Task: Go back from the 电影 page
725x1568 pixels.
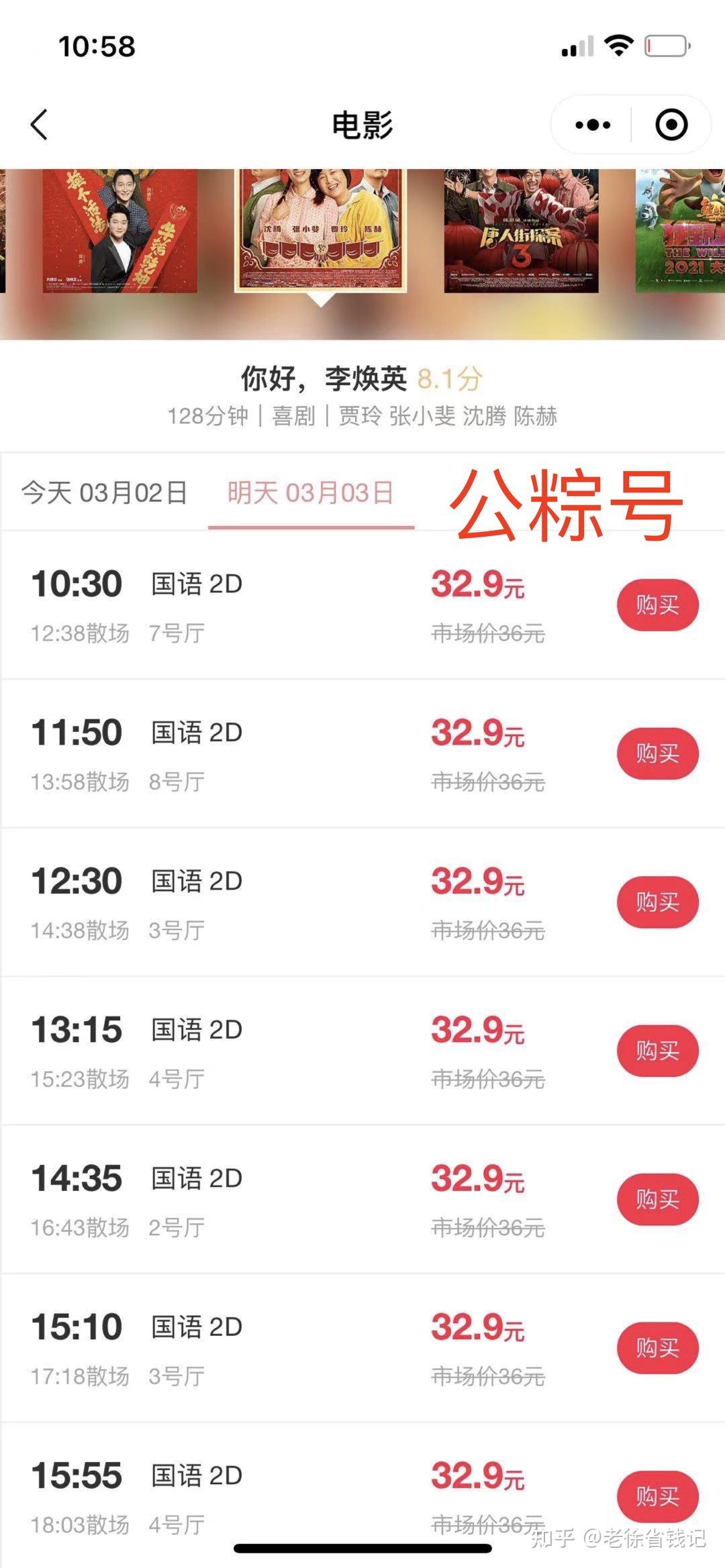Action: click(39, 125)
